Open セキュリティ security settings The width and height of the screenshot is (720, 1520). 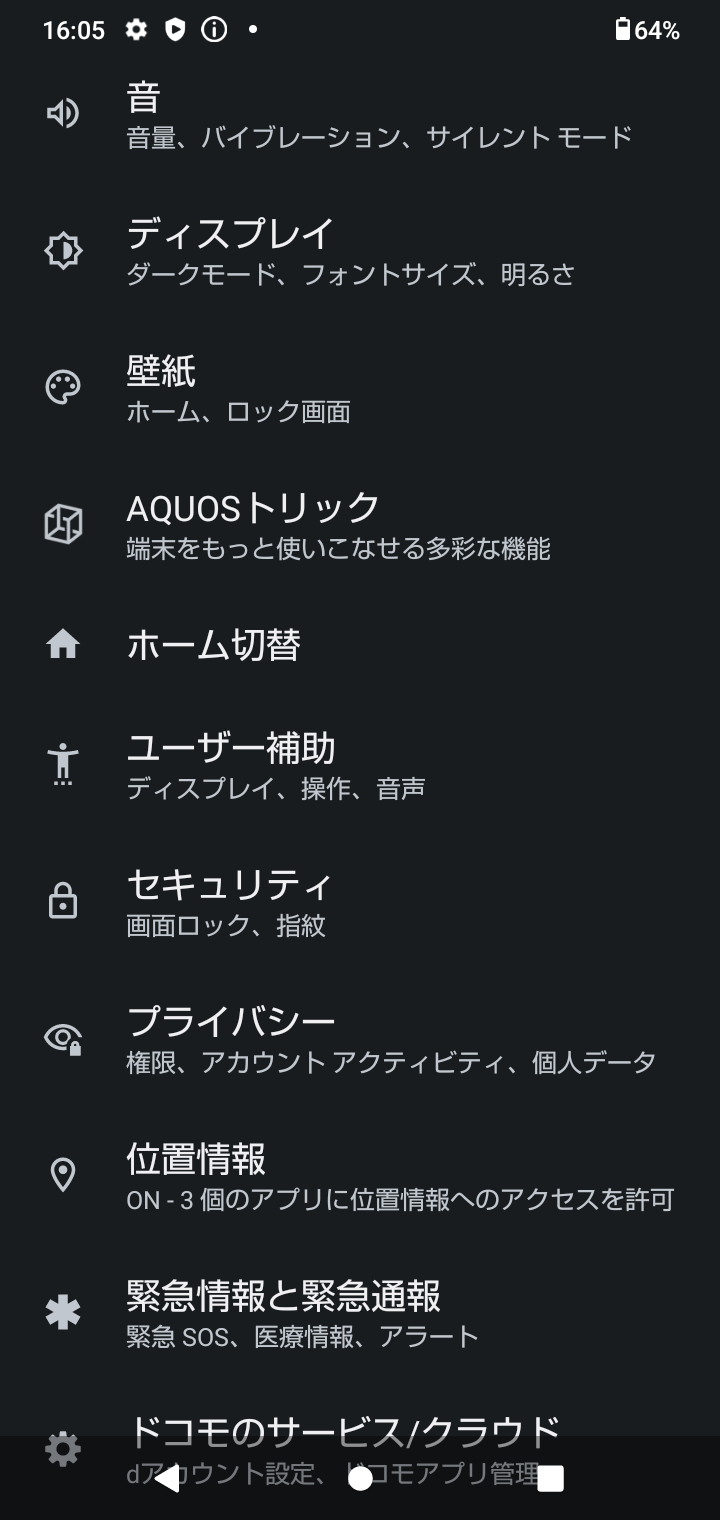pyautogui.click(x=360, y=902)
